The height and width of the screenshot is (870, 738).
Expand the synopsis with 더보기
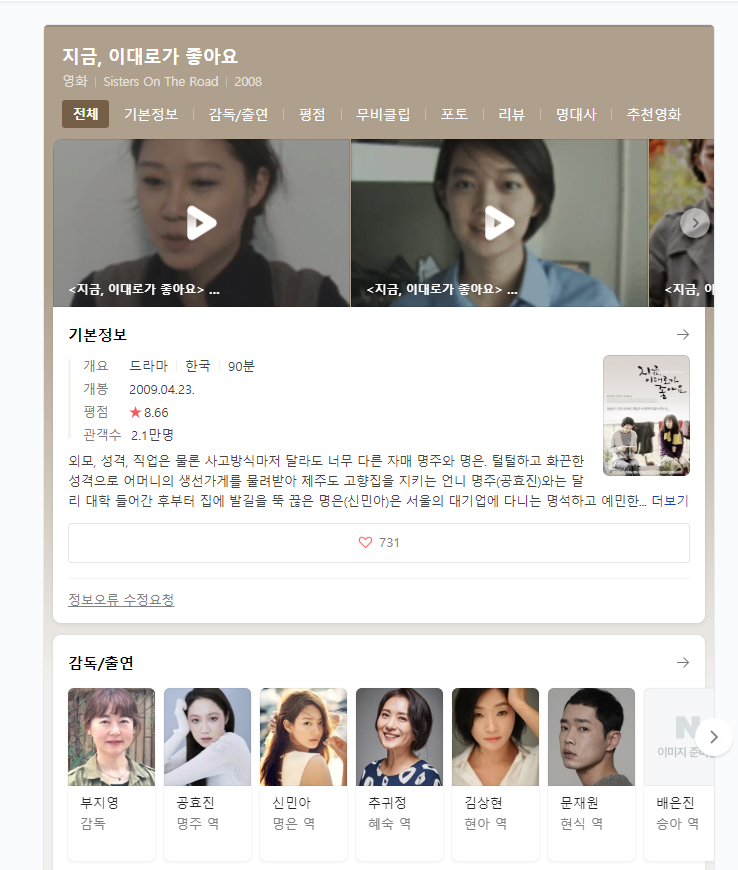click(x=670, y=501)
